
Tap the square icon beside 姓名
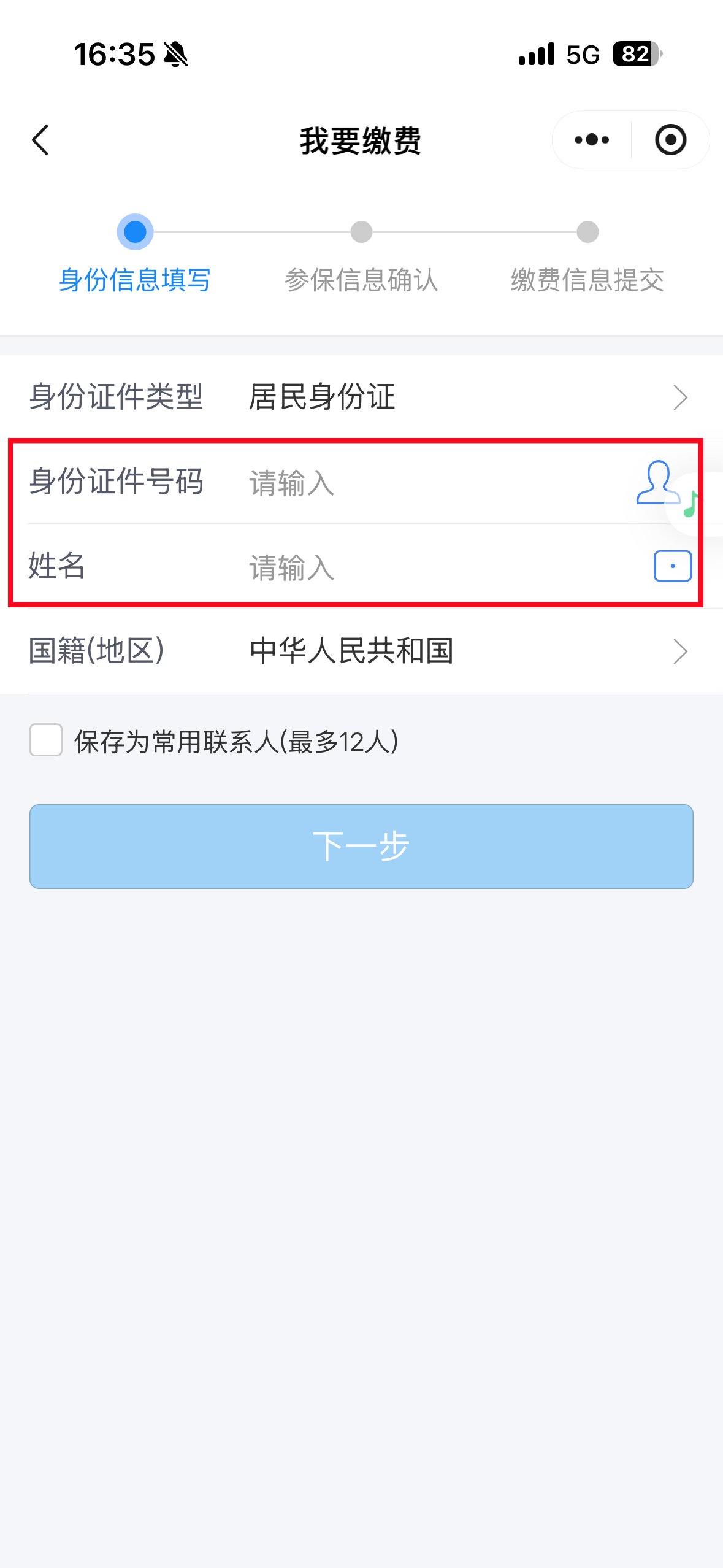(x=672, y=566)
